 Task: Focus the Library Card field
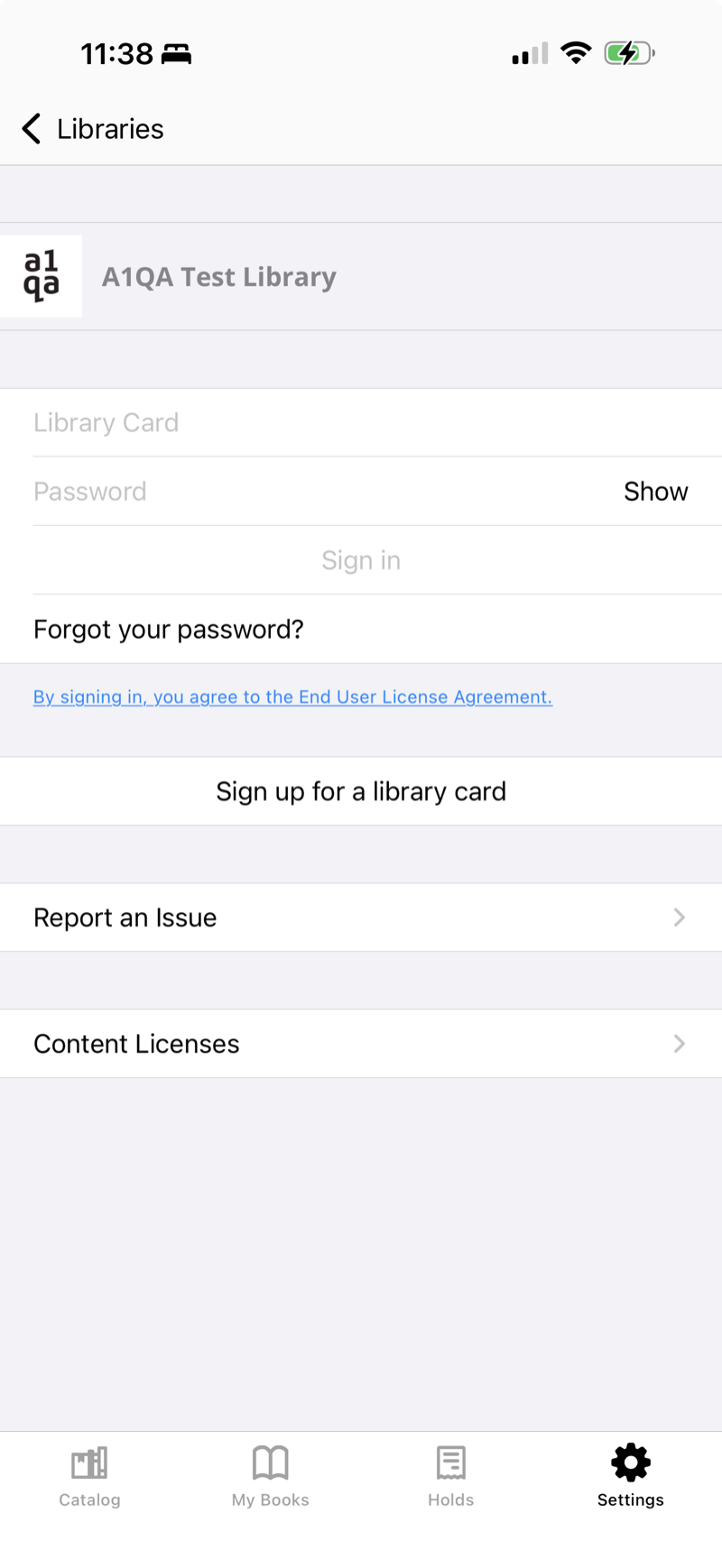361,422
